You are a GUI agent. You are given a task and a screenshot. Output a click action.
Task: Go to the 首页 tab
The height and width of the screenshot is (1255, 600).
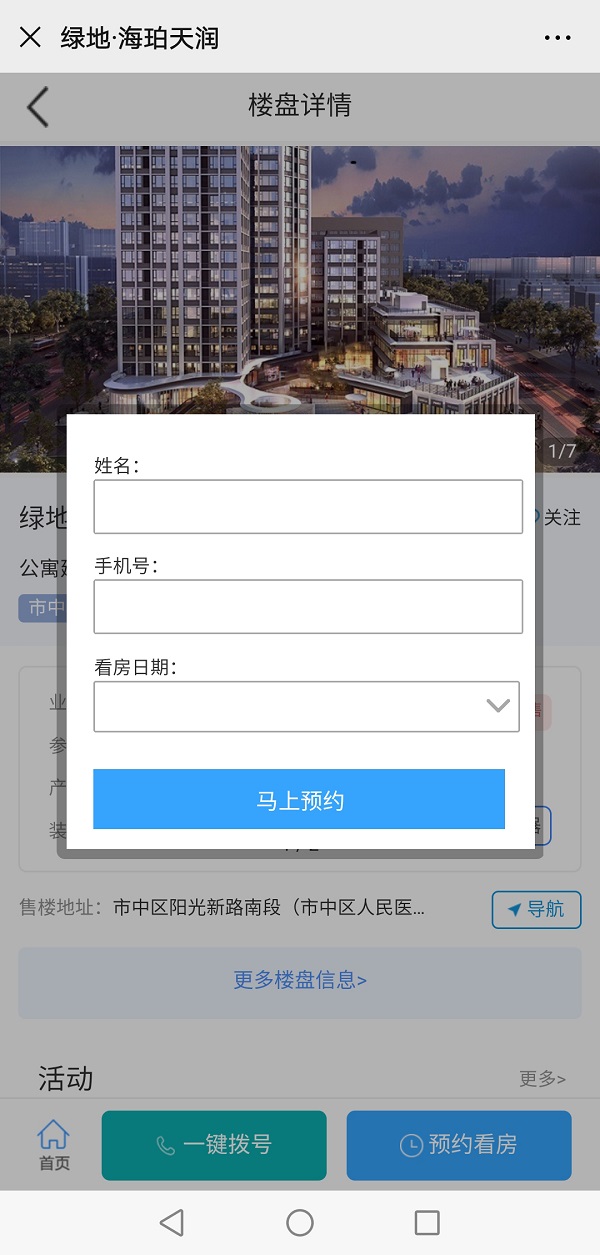(54, 1145)
